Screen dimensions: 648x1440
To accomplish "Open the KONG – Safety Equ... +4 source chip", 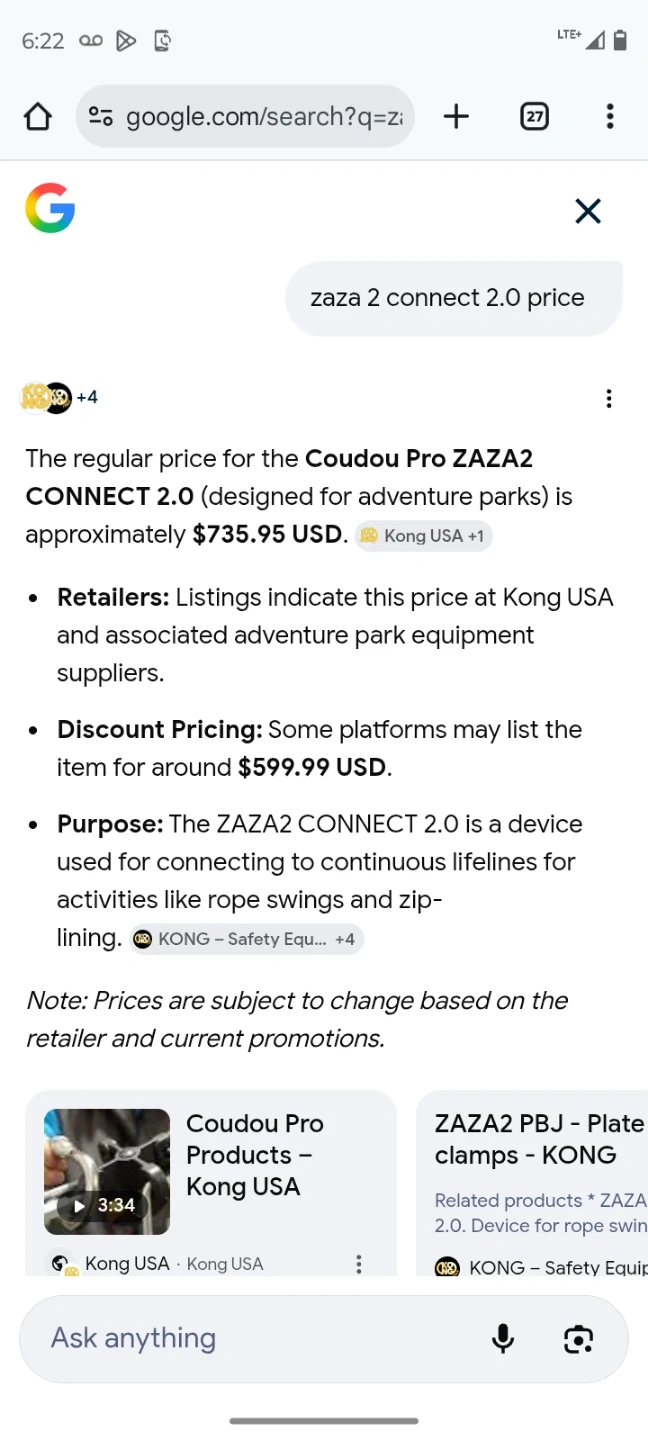I will (x=246, y=939).
